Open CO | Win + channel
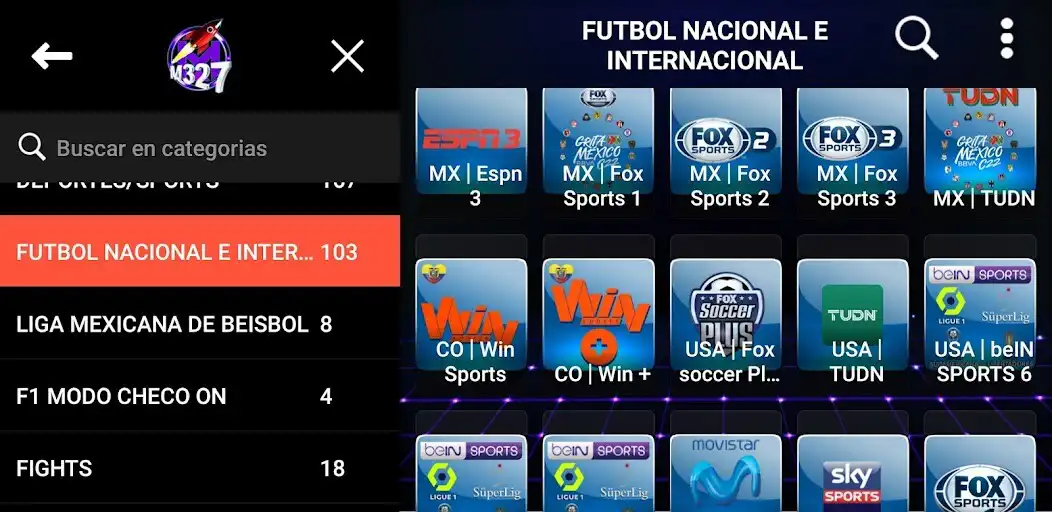The image size is (1052, 512). (602, 322)
